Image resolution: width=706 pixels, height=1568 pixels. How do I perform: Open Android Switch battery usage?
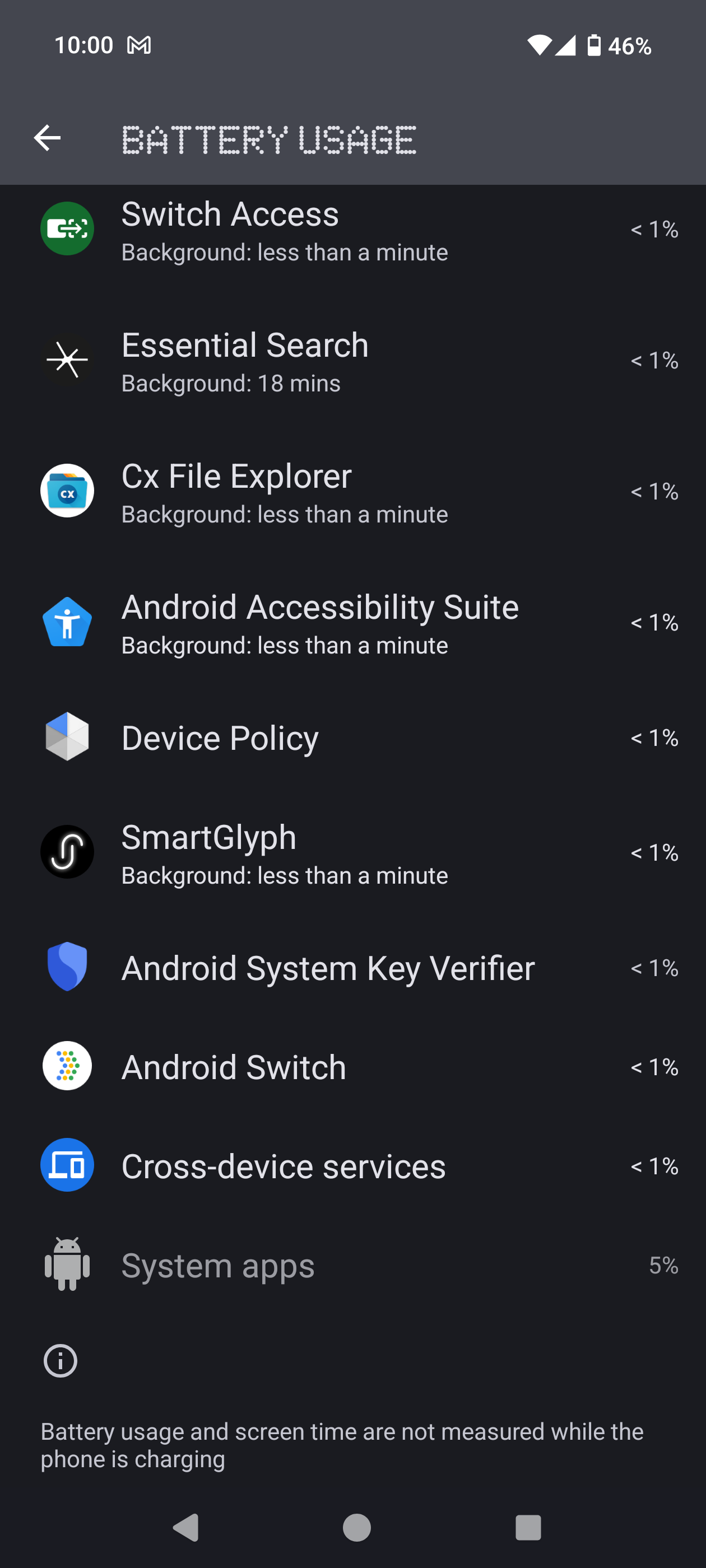[x=352, y=1066]
